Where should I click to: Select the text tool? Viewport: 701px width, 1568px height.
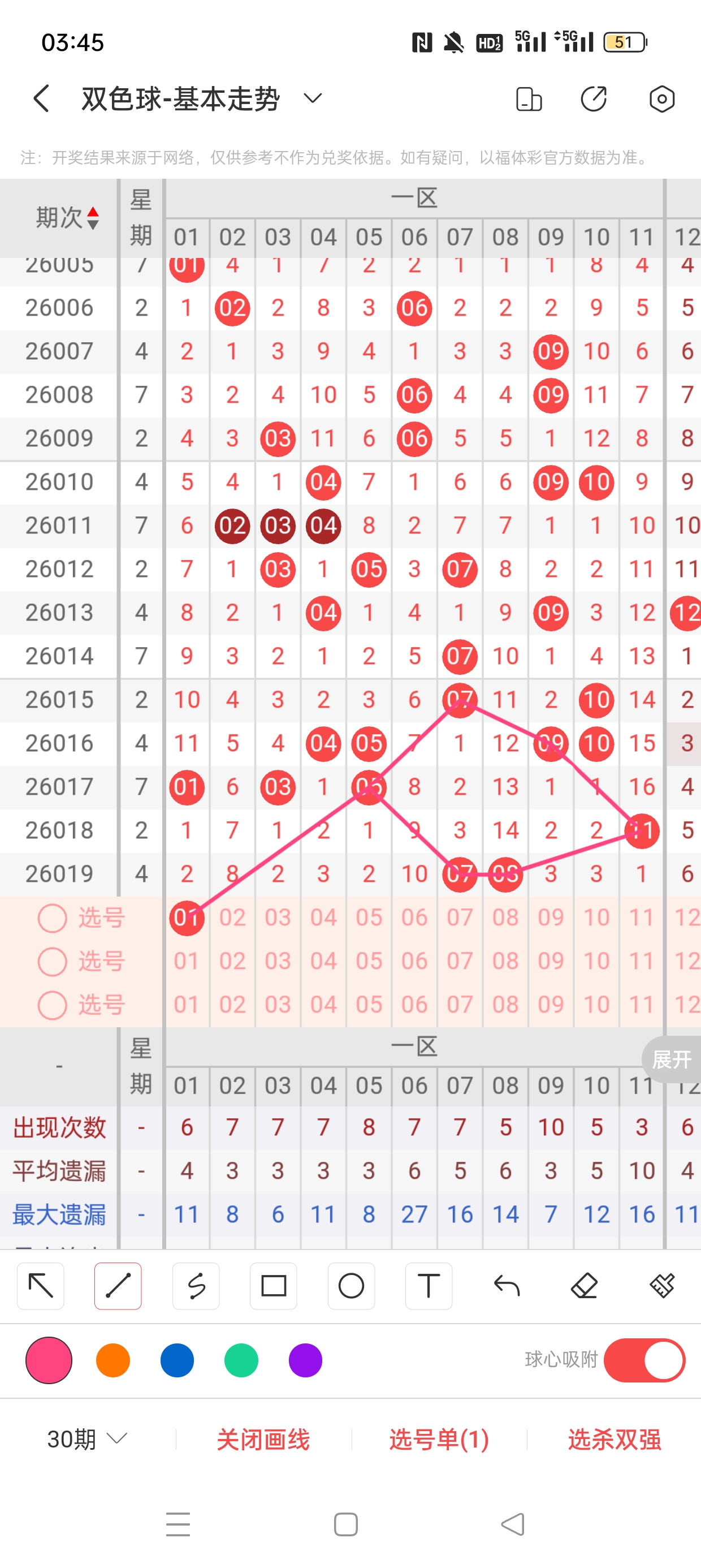[429, 1286]
